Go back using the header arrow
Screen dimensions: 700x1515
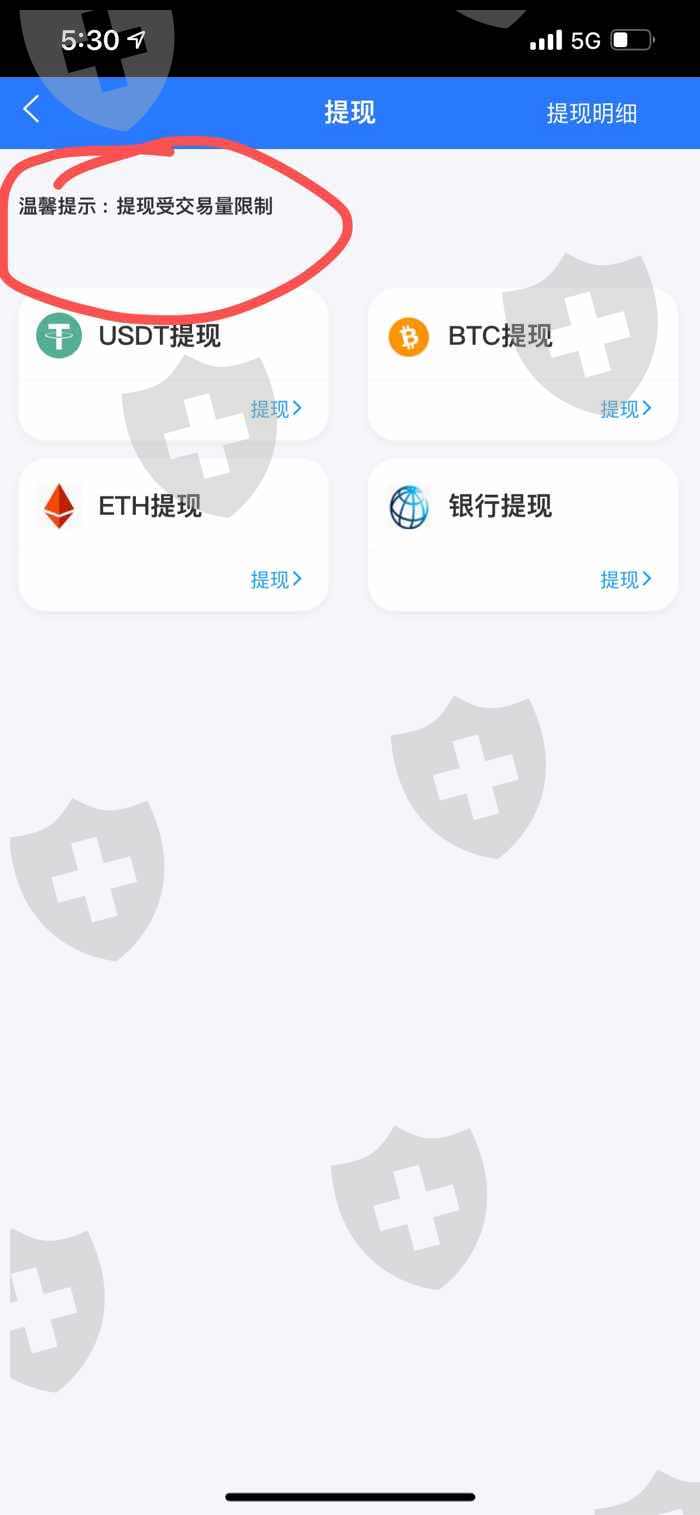(x=32, y=110)
